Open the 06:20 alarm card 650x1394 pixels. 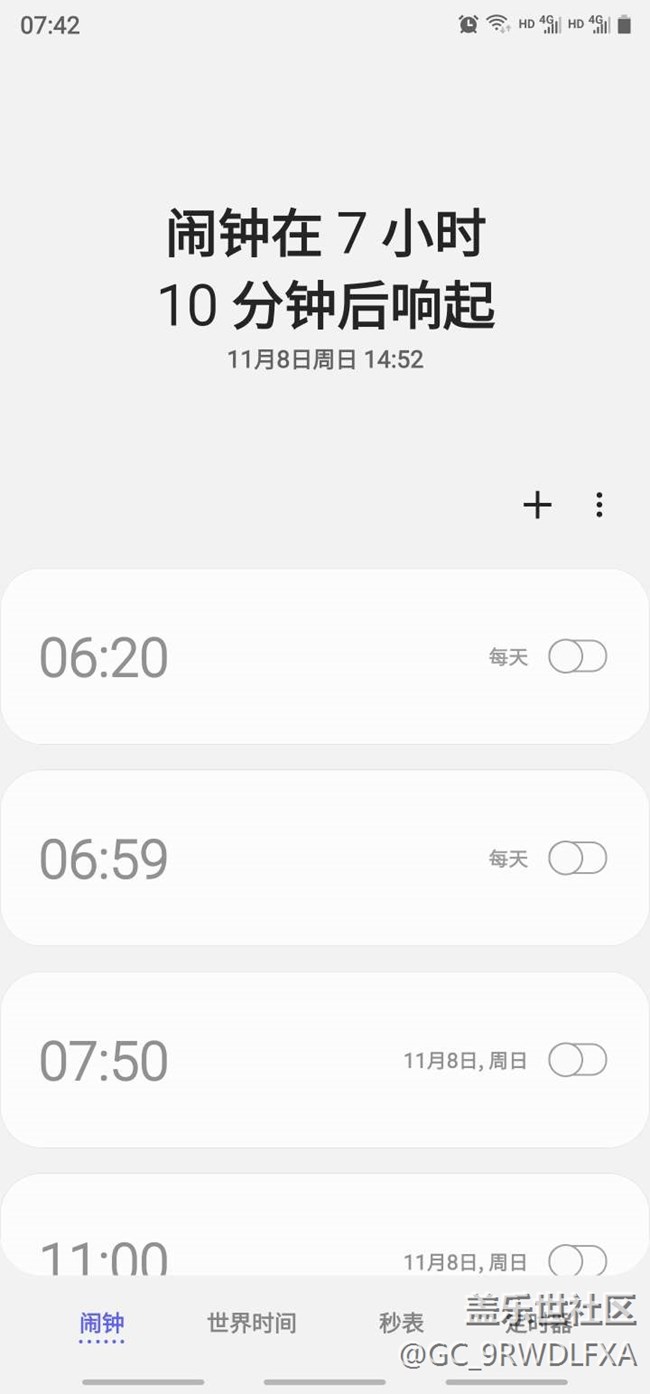(x=325, y=657)
